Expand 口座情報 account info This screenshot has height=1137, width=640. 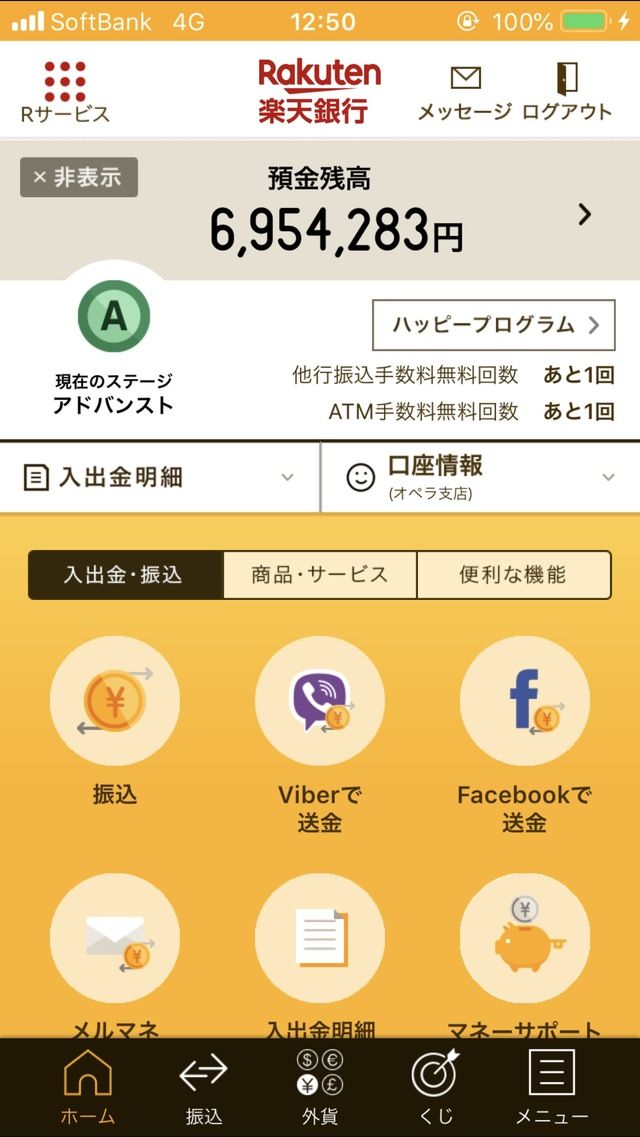pos(481,477)
